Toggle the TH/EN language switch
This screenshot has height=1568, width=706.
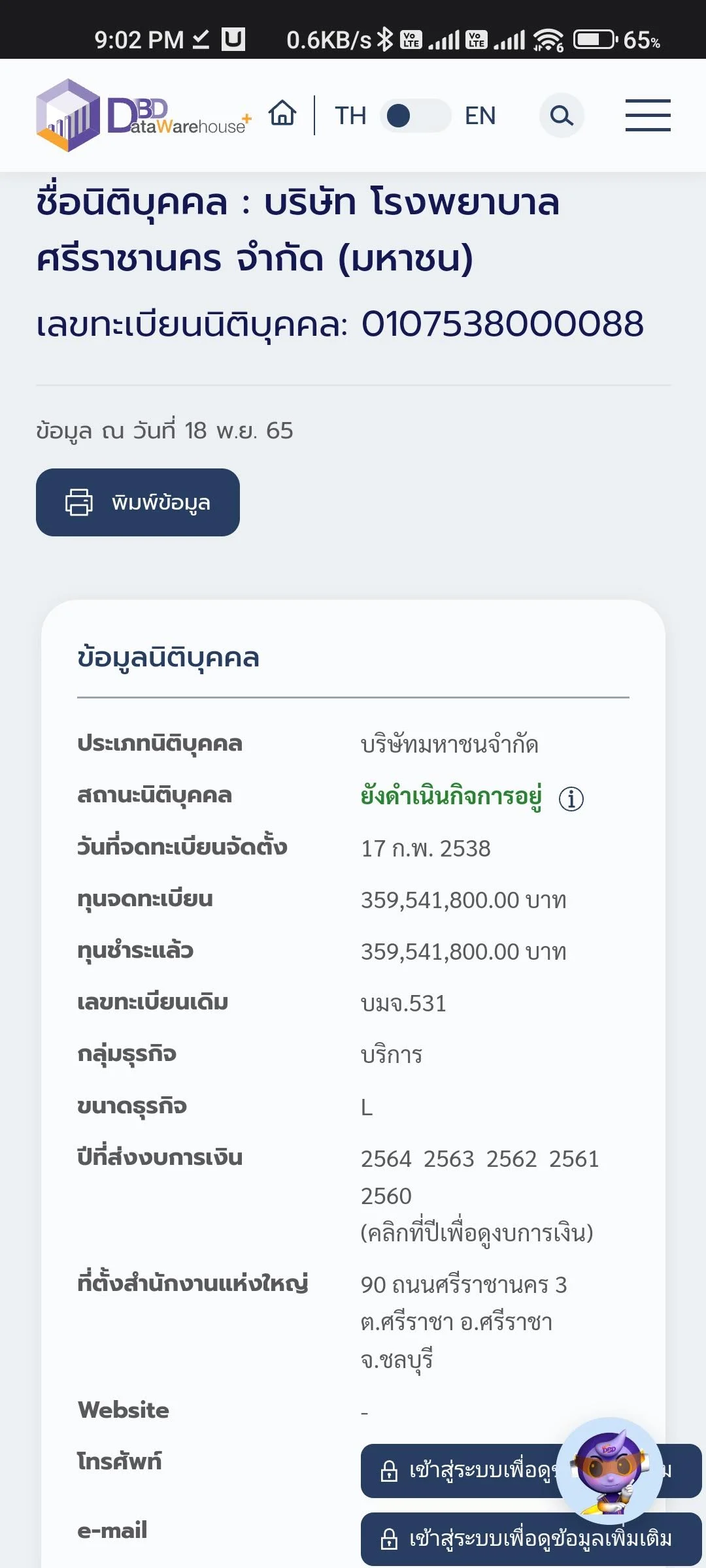[x=416, y=116]
